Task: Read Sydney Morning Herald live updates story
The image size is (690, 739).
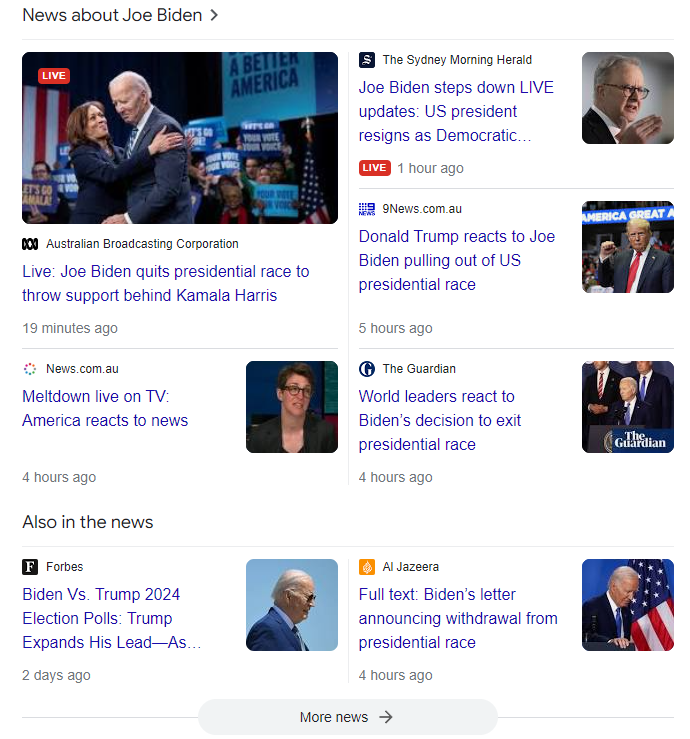Action: tap(456, 111)
